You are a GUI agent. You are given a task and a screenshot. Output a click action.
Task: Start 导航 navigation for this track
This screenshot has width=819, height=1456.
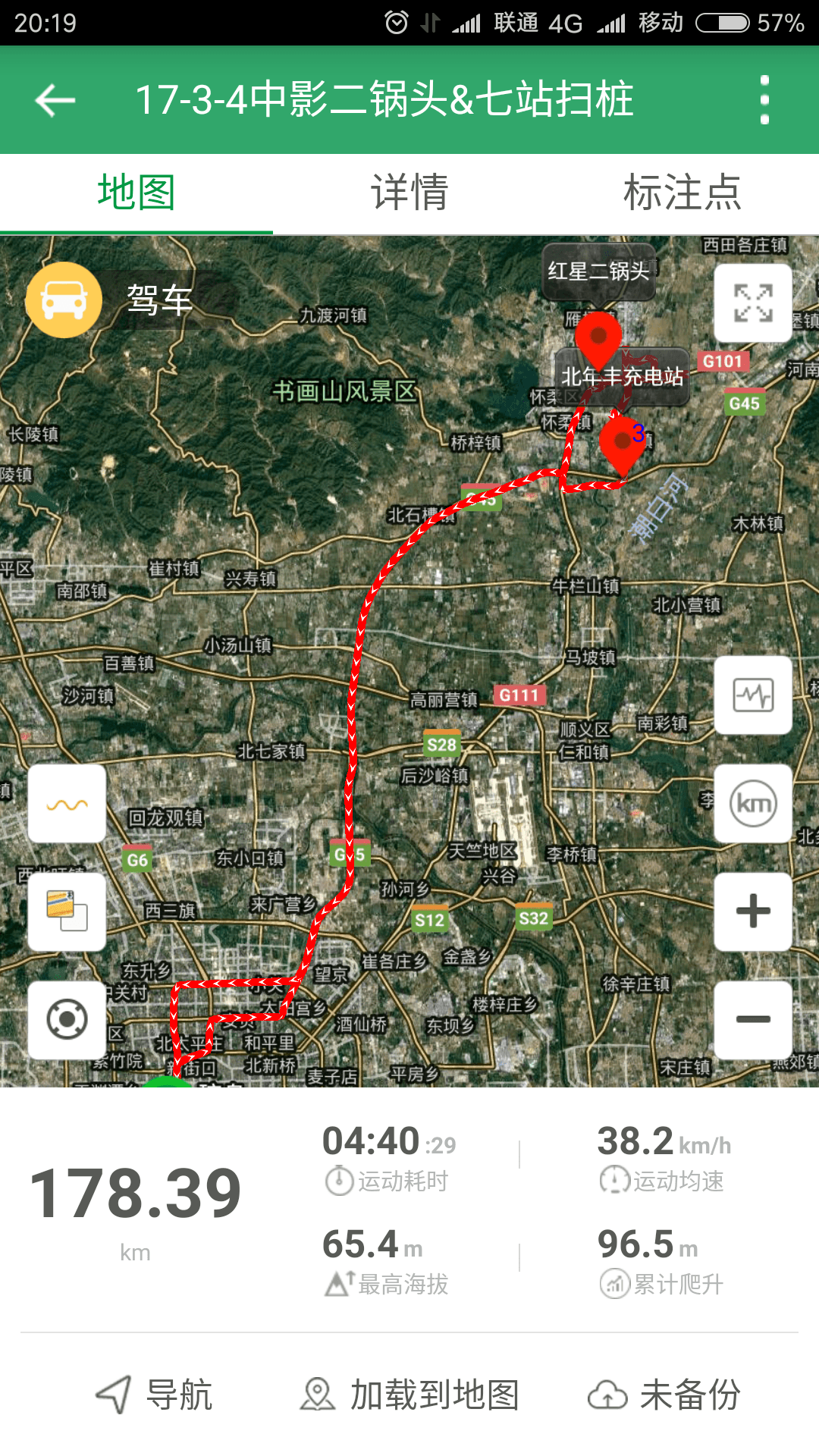click(155, 1394)
